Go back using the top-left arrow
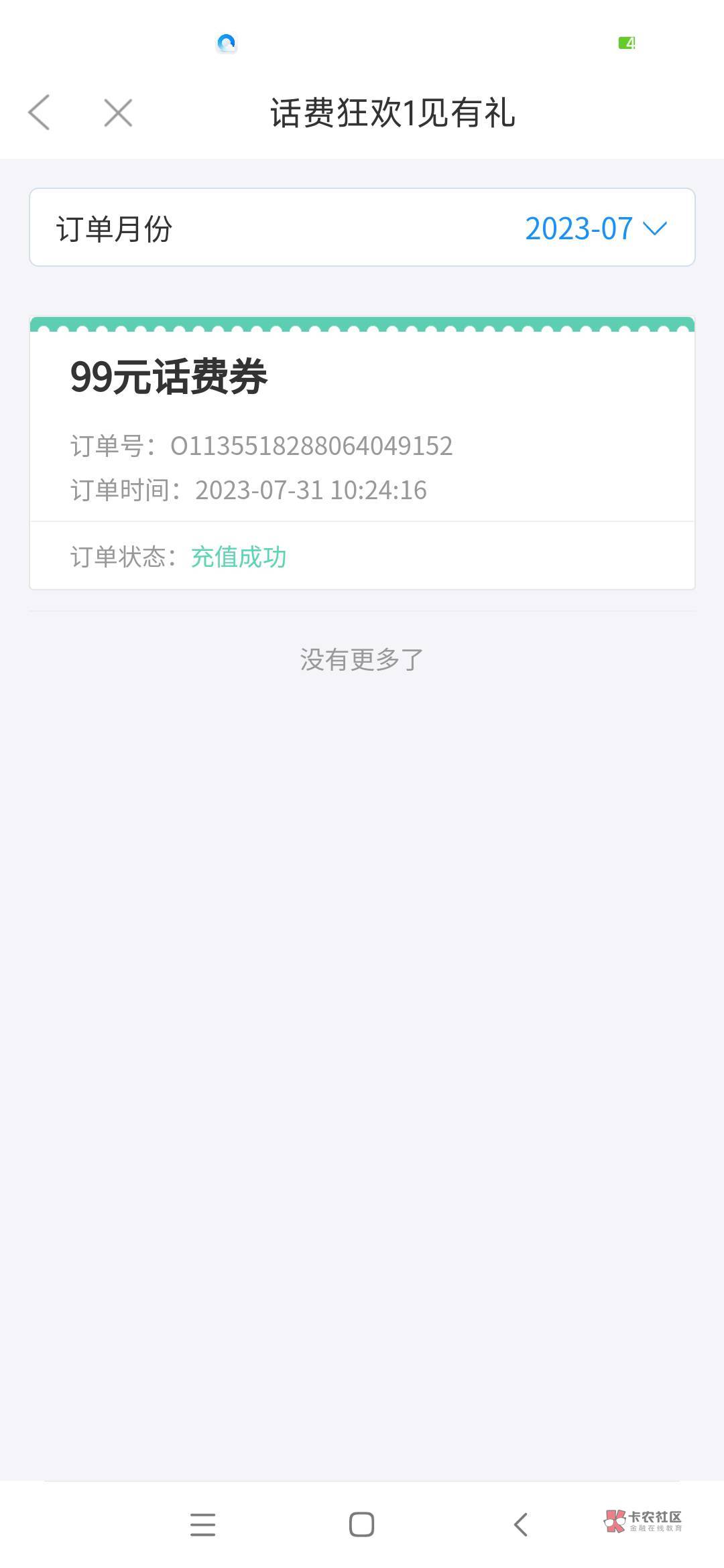724x1568 pixels. 39,112
